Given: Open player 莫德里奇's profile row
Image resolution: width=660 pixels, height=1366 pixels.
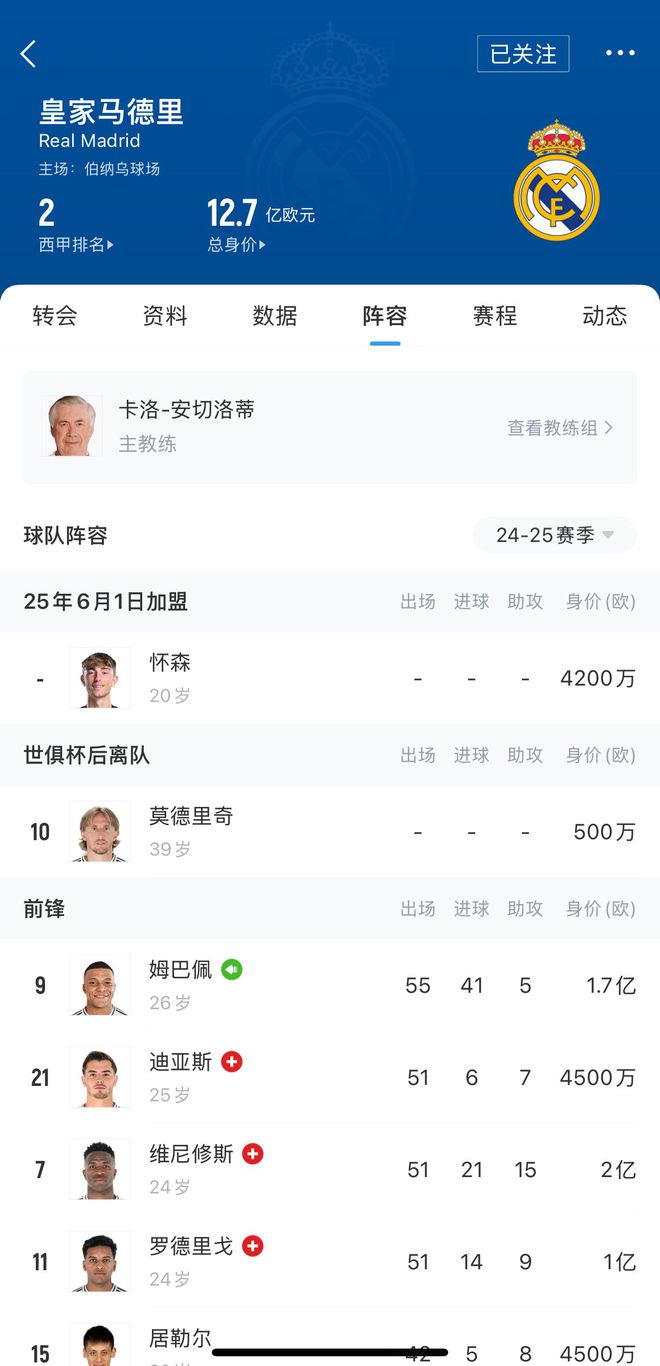Looking at the screenshot, I should (330, 832).
